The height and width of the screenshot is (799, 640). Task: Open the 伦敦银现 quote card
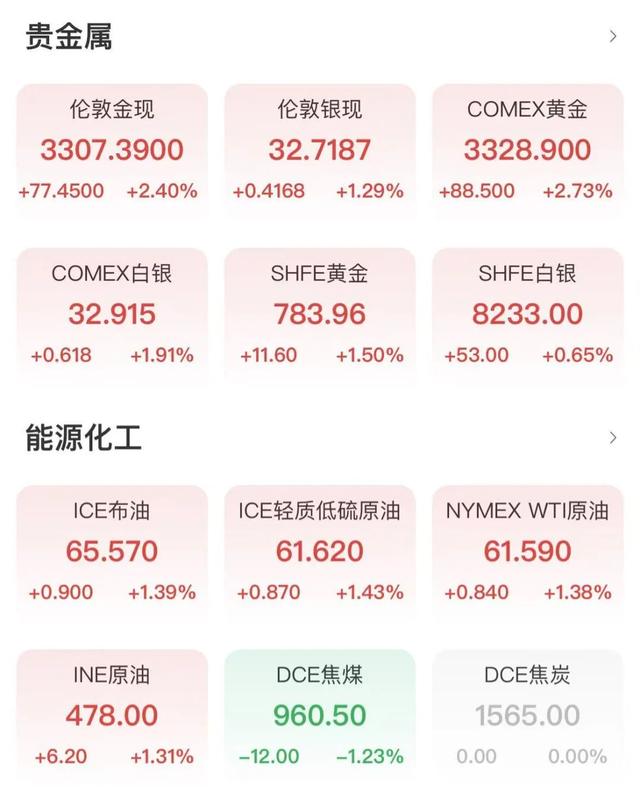[319, 150]
